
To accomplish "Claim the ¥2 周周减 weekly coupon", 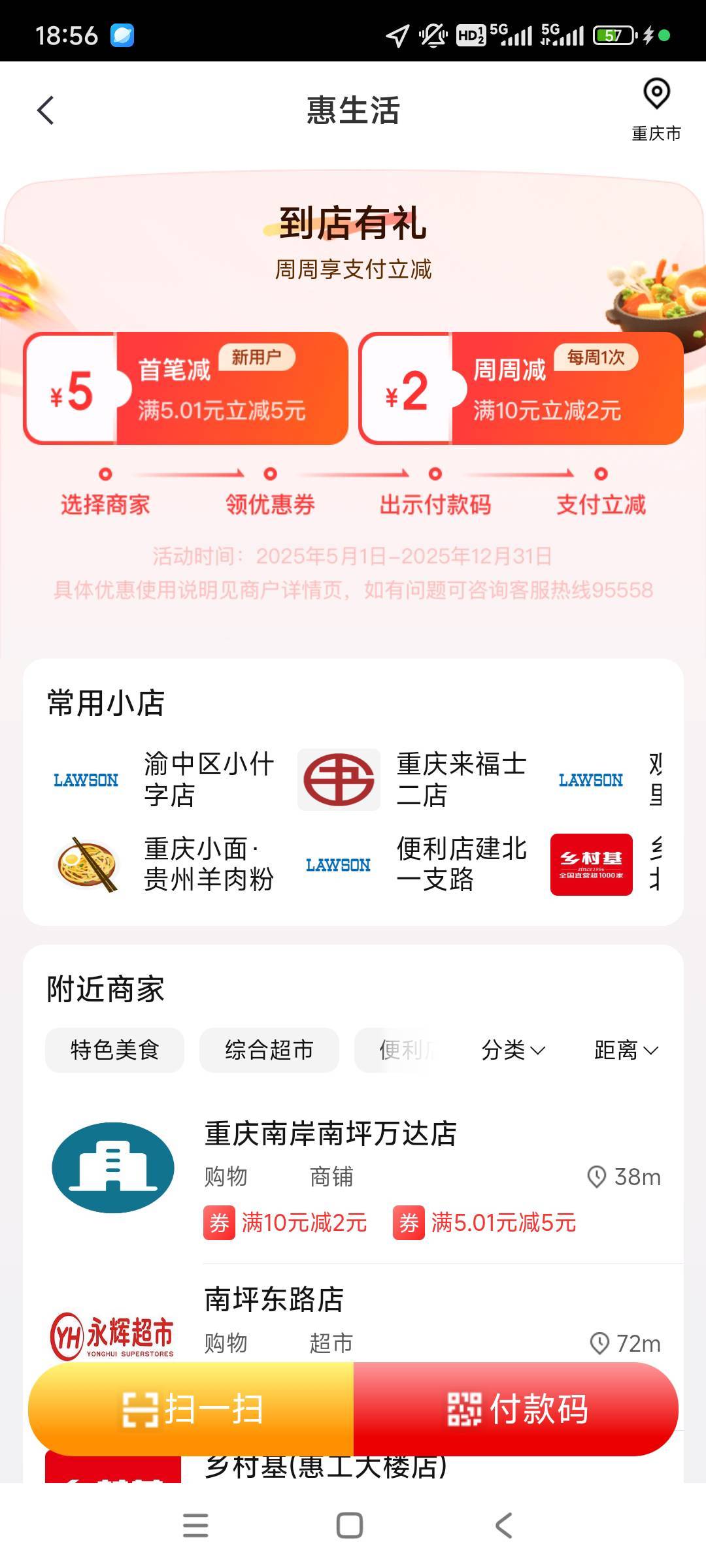I will 521,388.
